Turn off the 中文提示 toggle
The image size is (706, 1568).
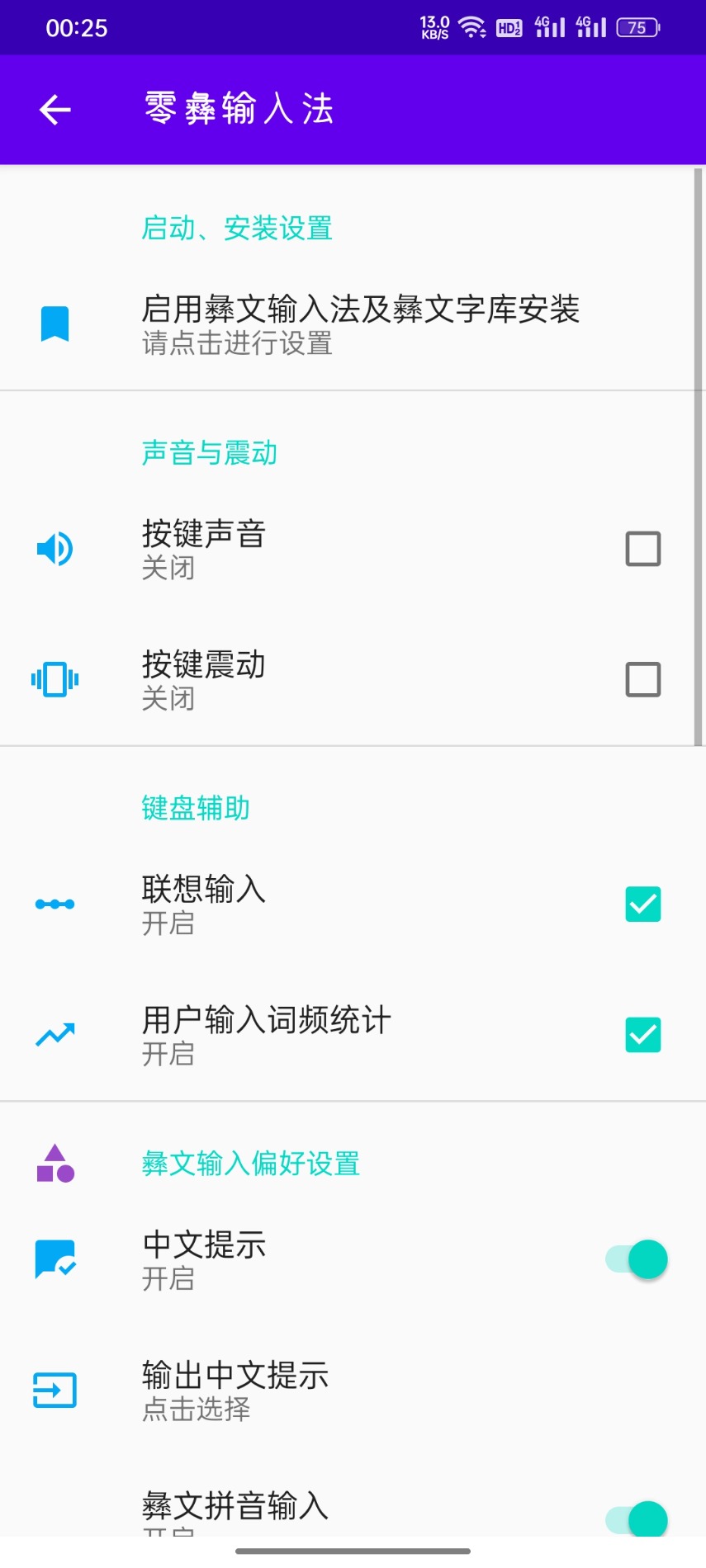[x=636, y=1259]
